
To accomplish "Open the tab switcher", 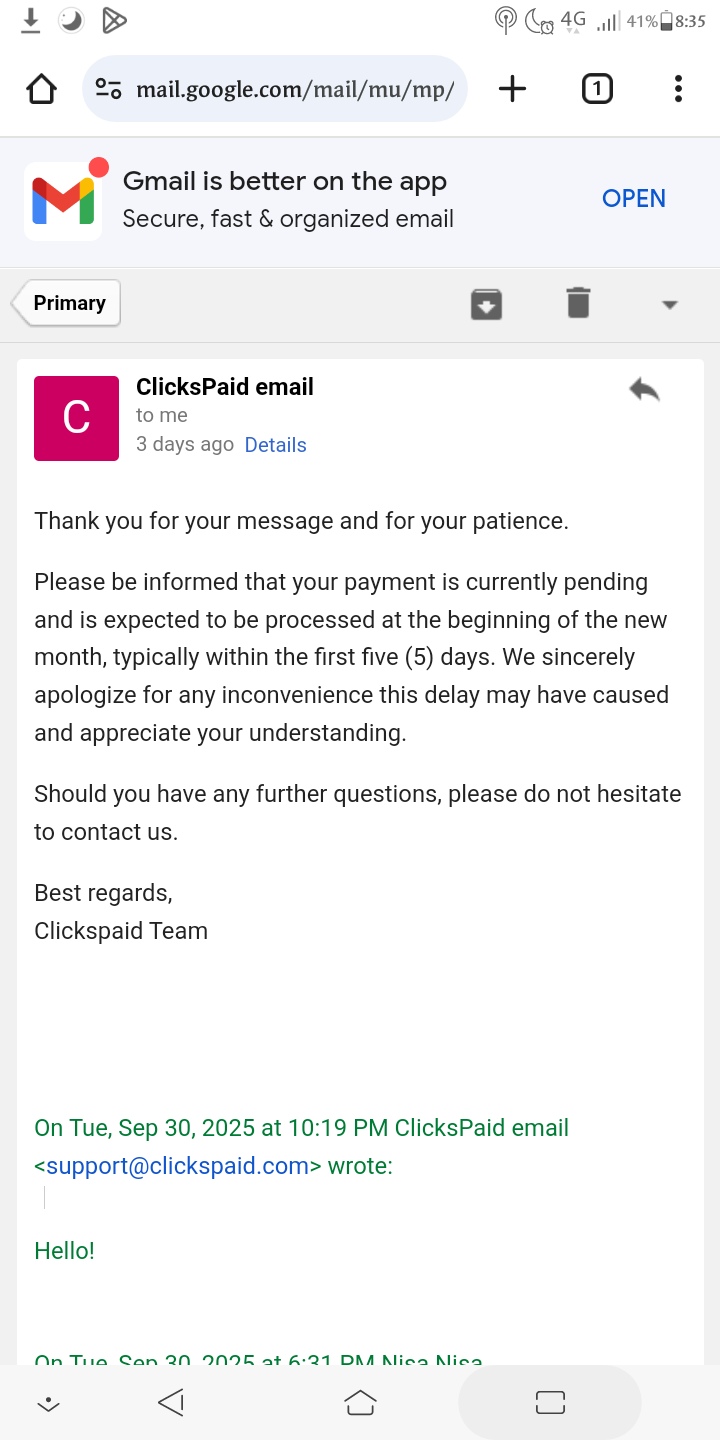I will click(596, 89).
